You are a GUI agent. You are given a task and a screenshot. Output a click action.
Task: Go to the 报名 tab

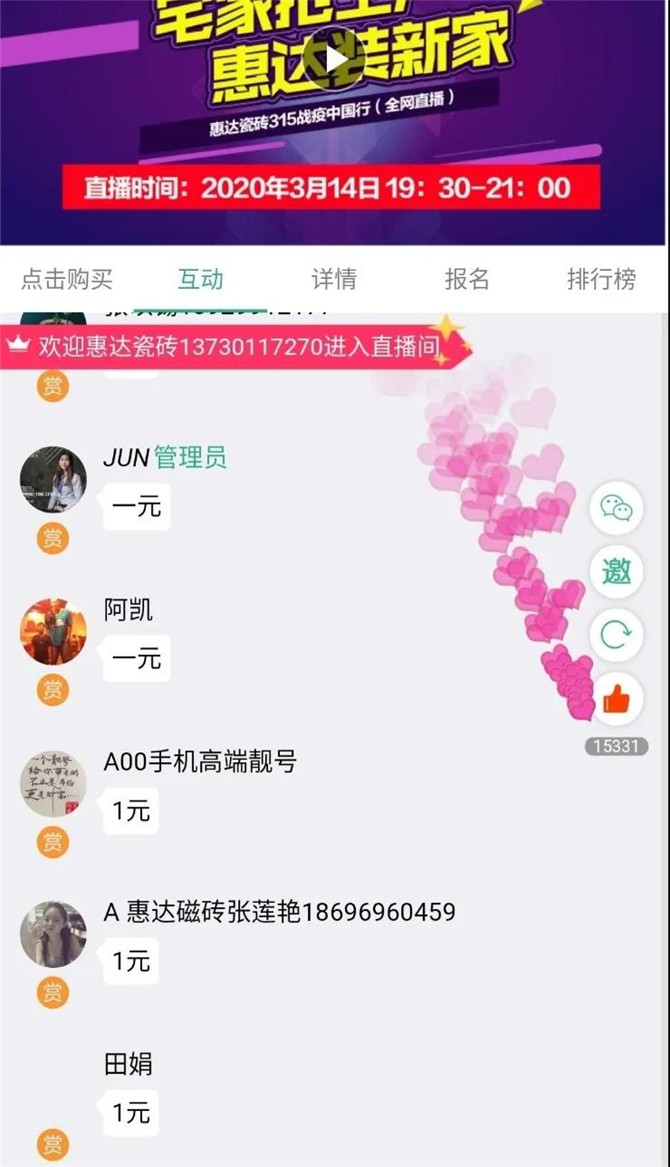(x=468, y=279)
